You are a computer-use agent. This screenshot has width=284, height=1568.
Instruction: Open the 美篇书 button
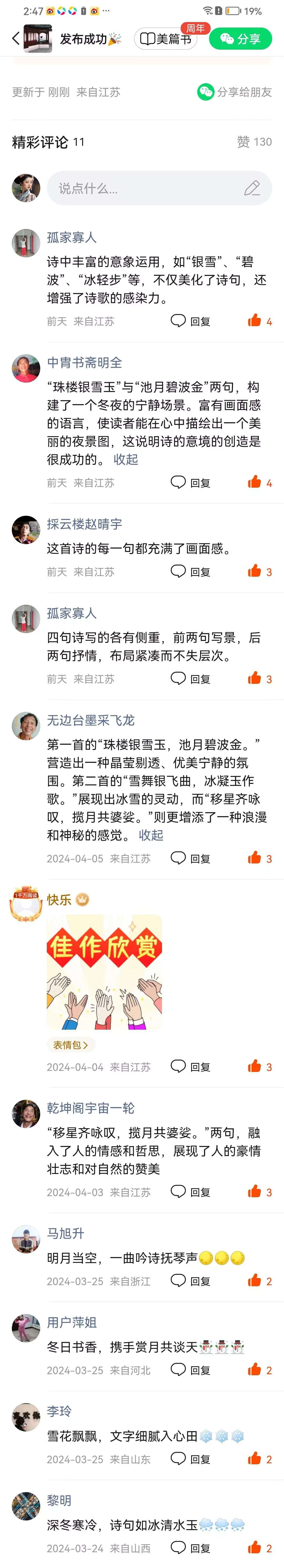[165, 39]
